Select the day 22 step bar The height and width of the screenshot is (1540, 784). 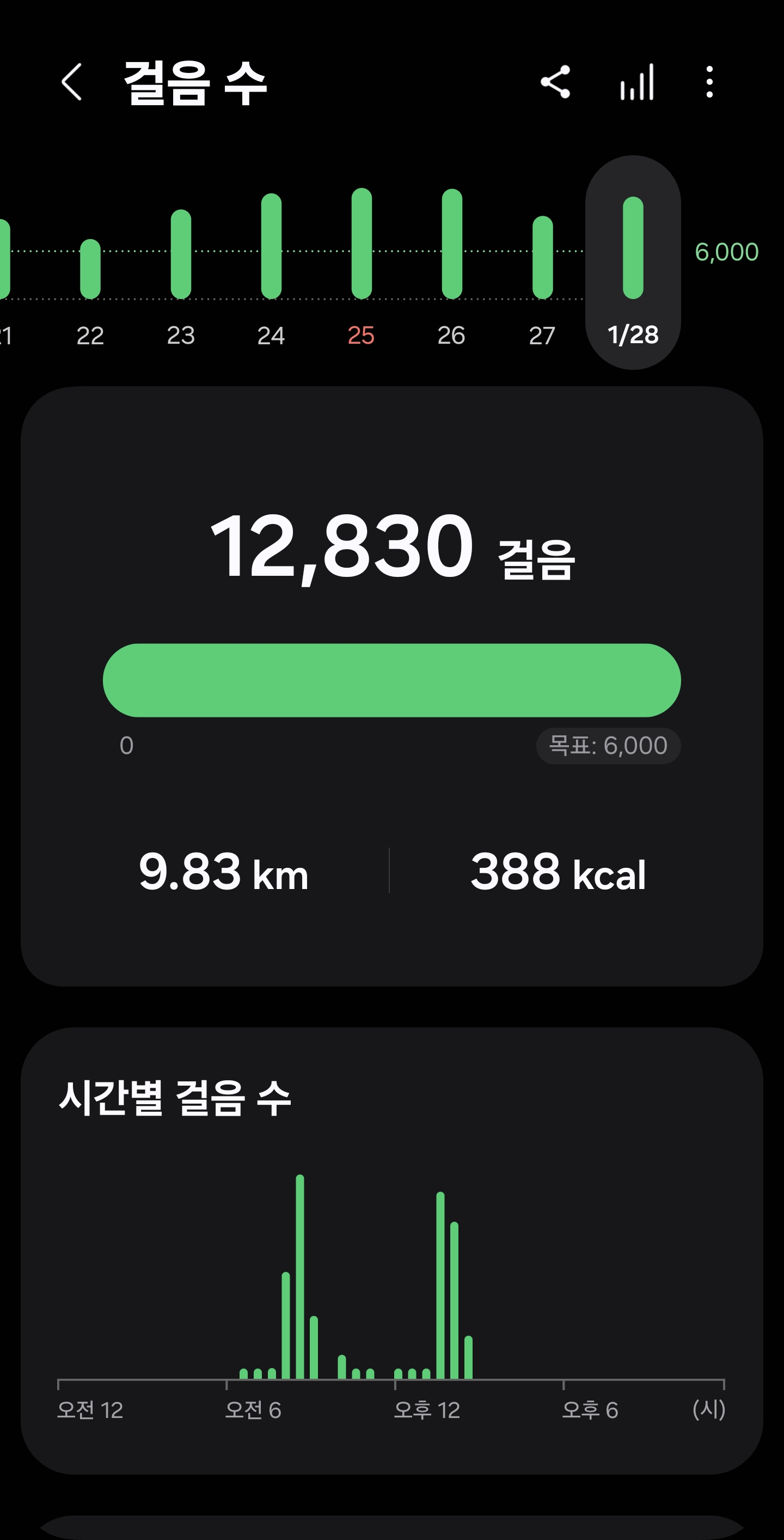[x=90, y=269]
